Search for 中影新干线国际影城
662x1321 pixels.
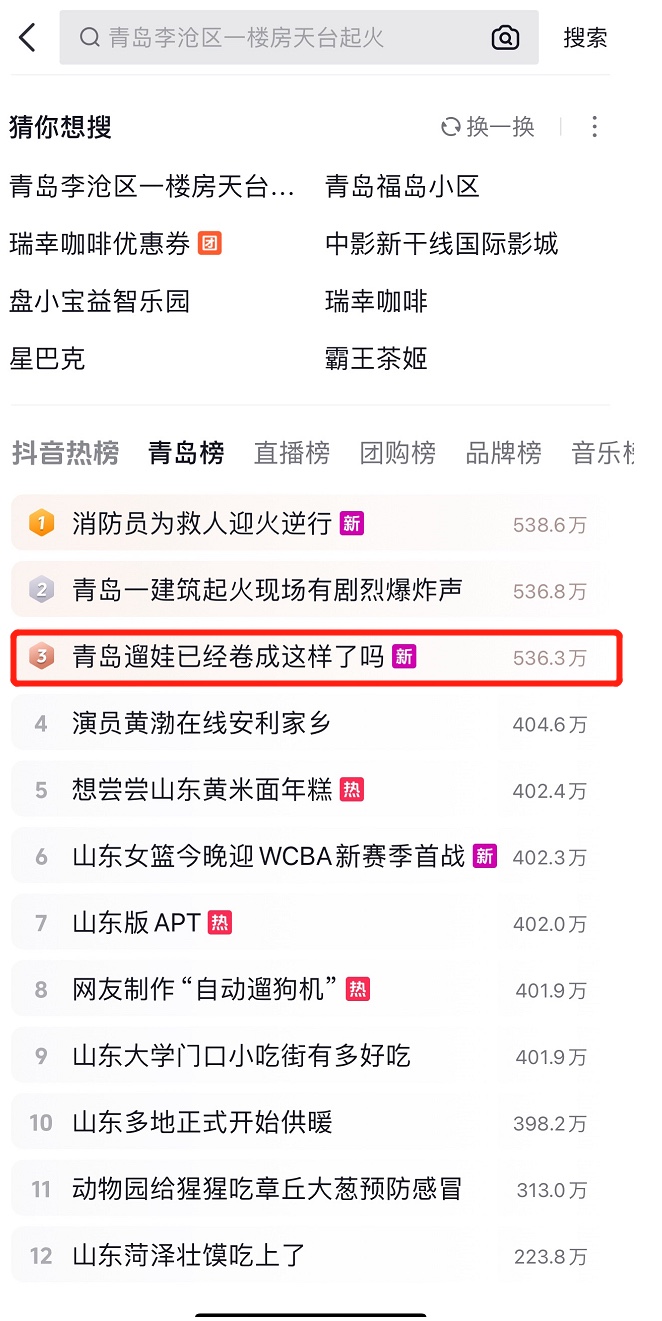pos(442,244)
